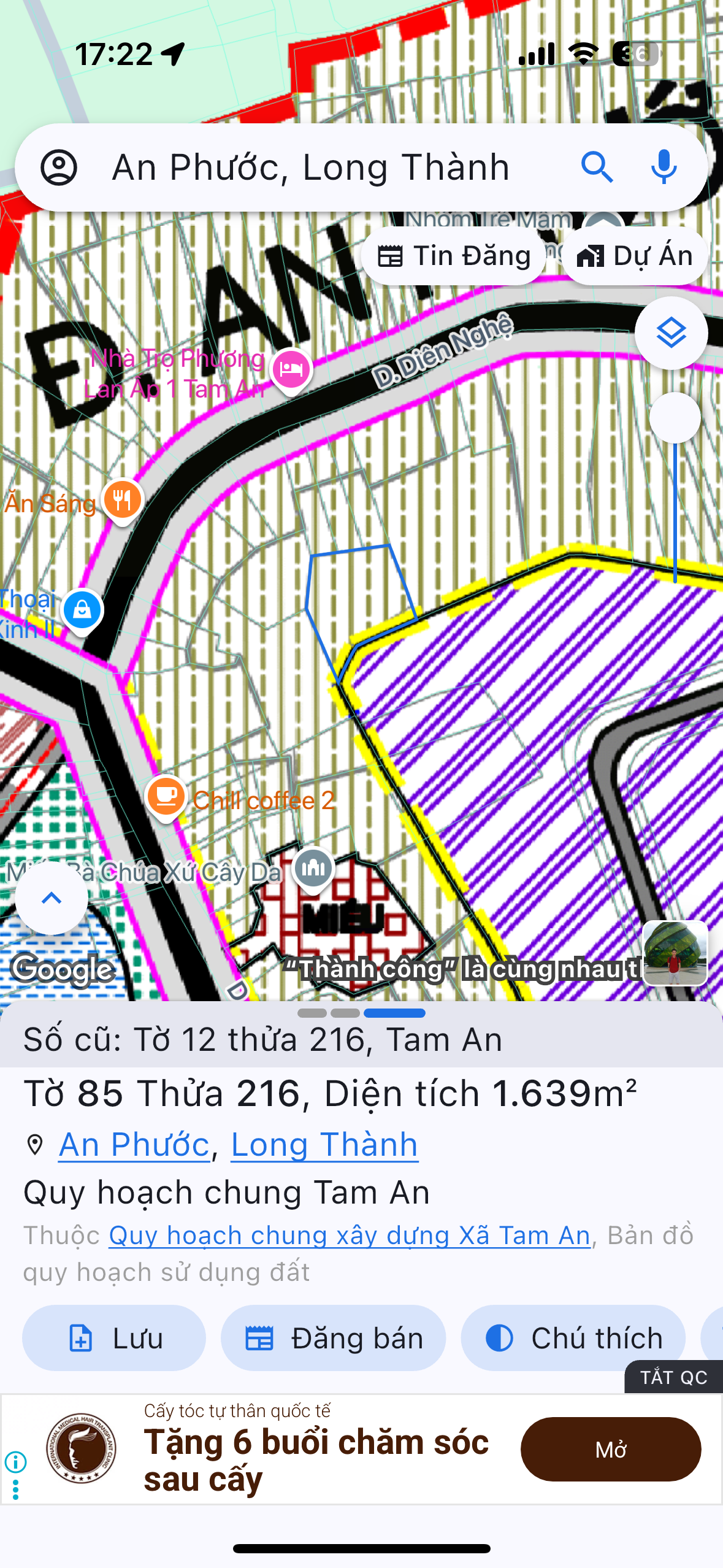Screen dimensions: 723x1568
Task: Open the map layers button
Action: (671, 333)
